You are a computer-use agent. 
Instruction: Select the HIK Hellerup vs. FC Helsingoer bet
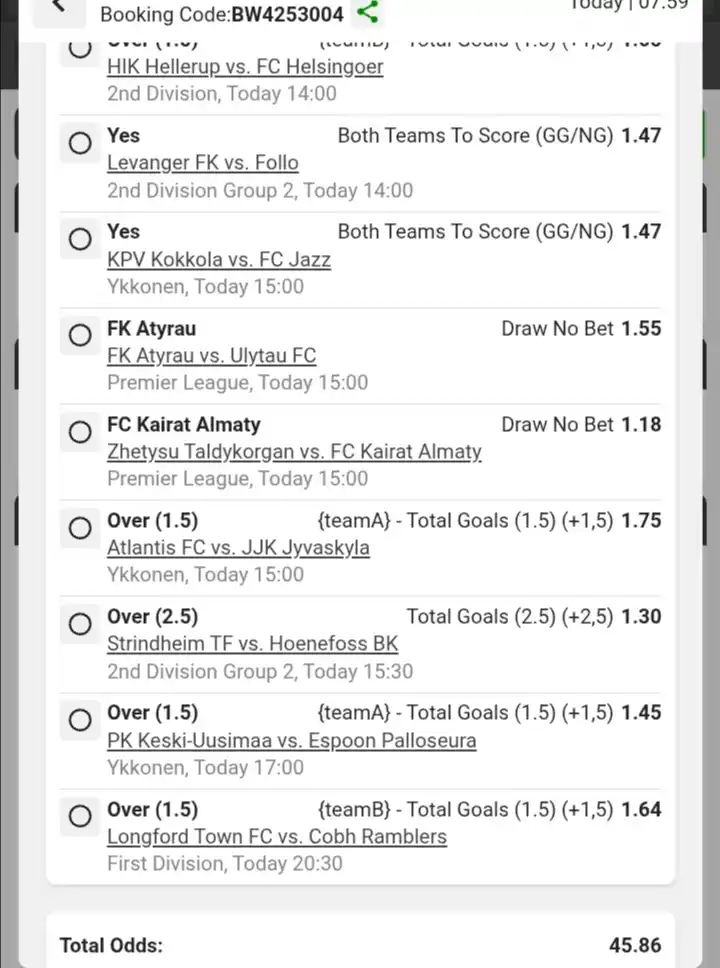point(80,48)
